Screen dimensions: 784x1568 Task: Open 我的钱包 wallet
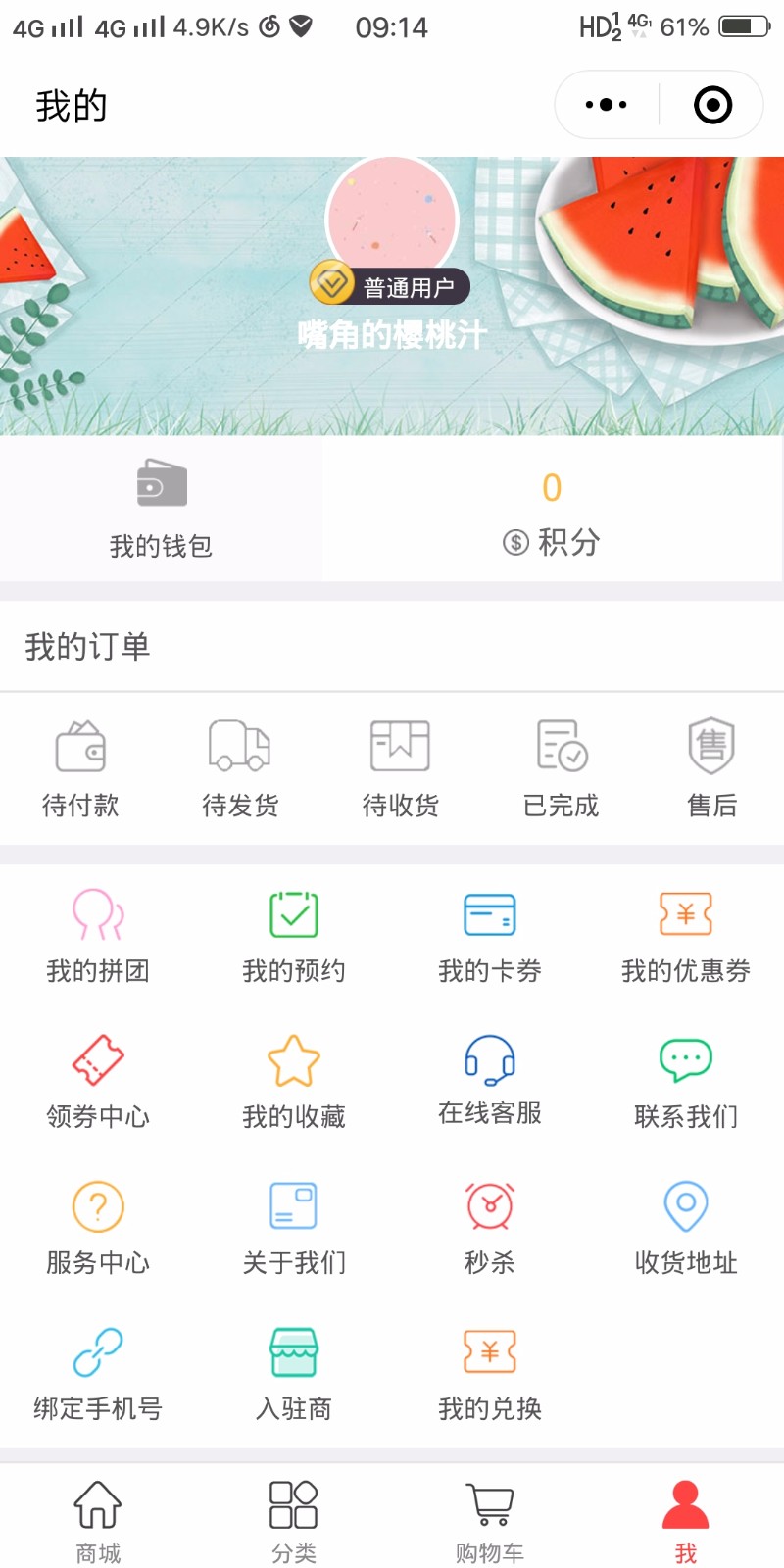pyautogui.click(x=161, y=508)
